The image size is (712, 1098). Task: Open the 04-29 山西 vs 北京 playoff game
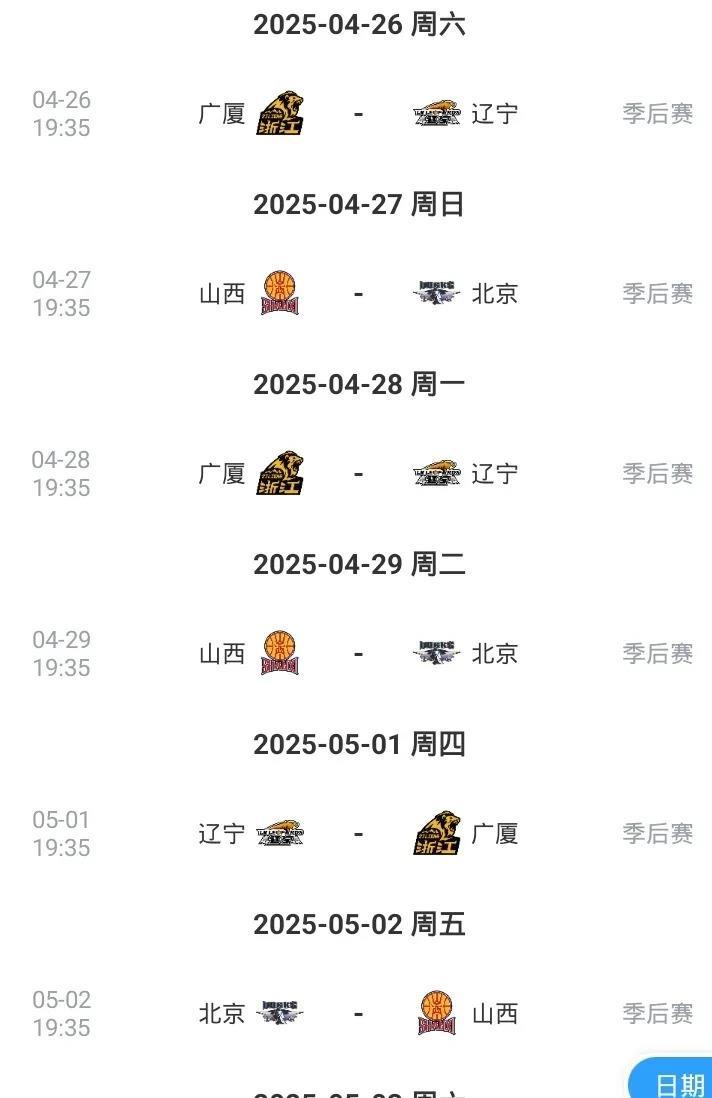pyautogui.click(x=357, y=654)
